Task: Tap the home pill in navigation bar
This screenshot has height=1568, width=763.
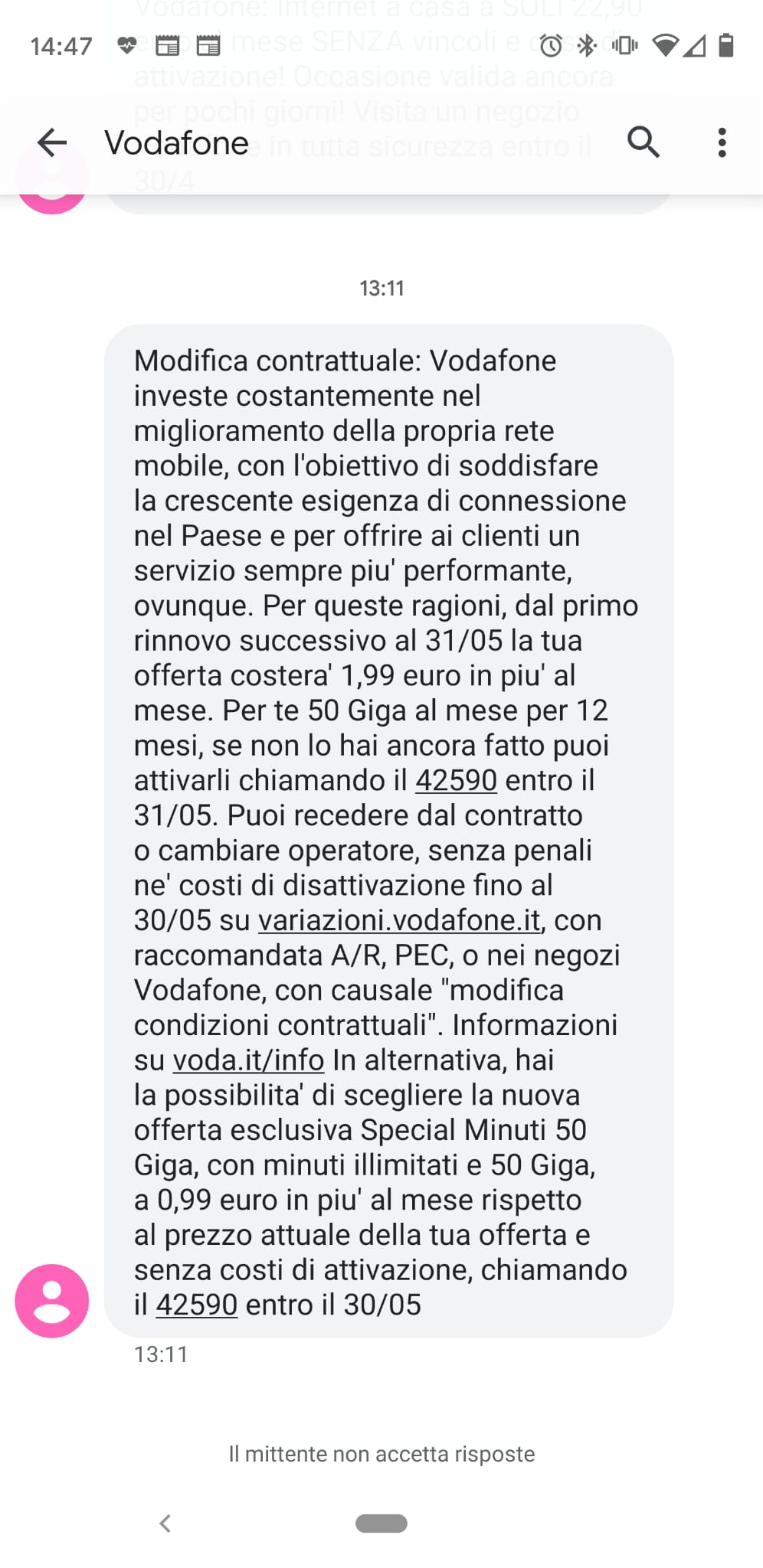Action: [381, 1524]
